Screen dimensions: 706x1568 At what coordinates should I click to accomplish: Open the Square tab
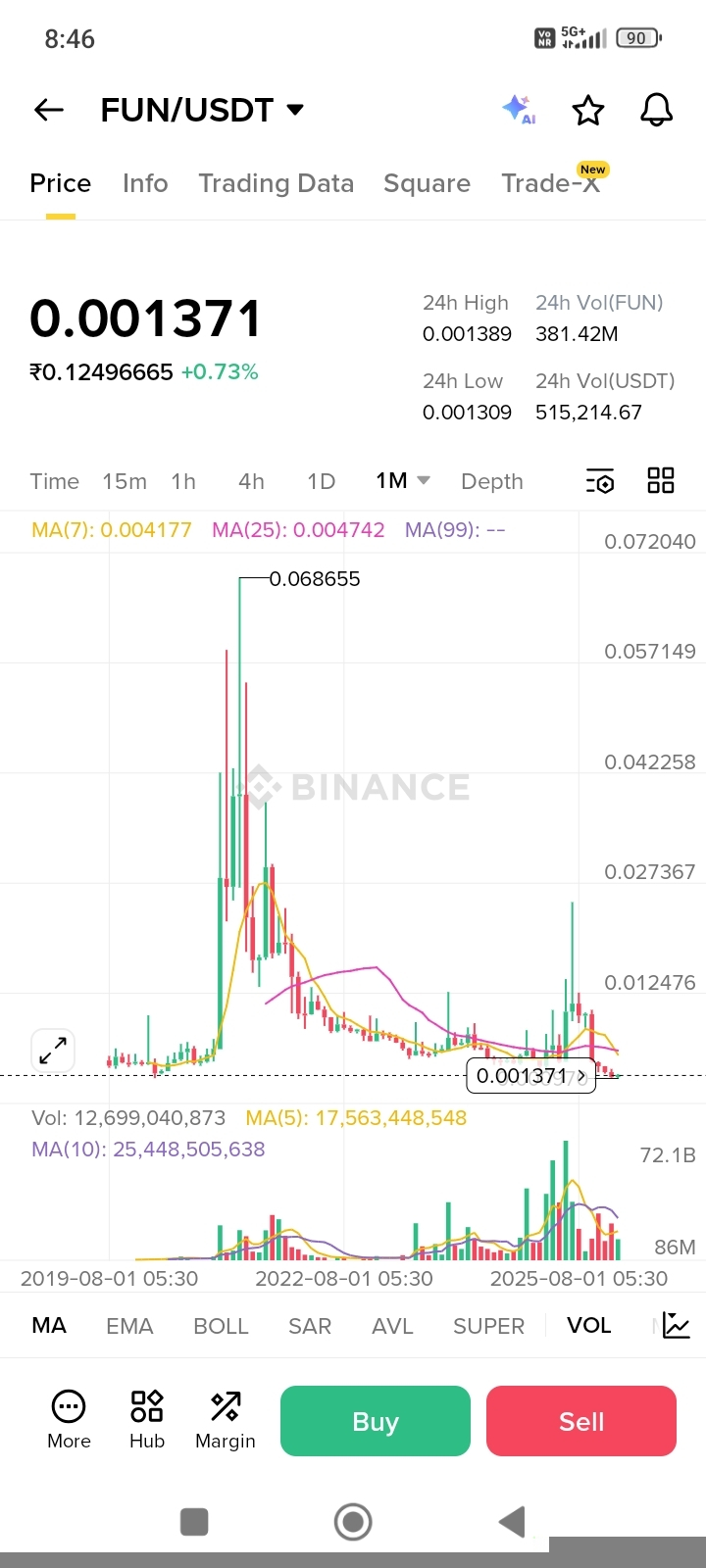[x=427, y=183]
